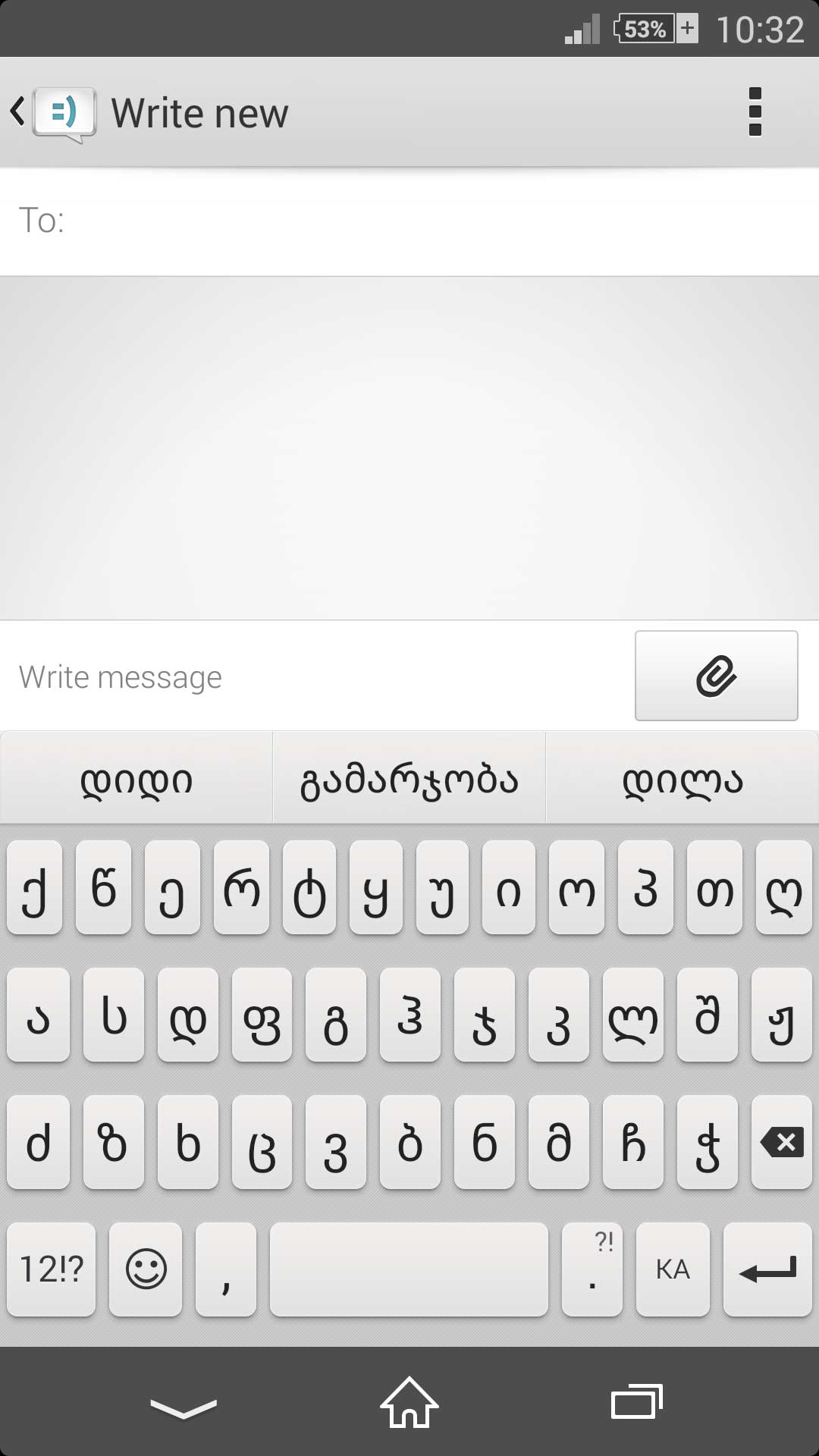Viewport: 819px width, 1456px height.
Task: Open recent apps
Action: tap(636, 1403)
